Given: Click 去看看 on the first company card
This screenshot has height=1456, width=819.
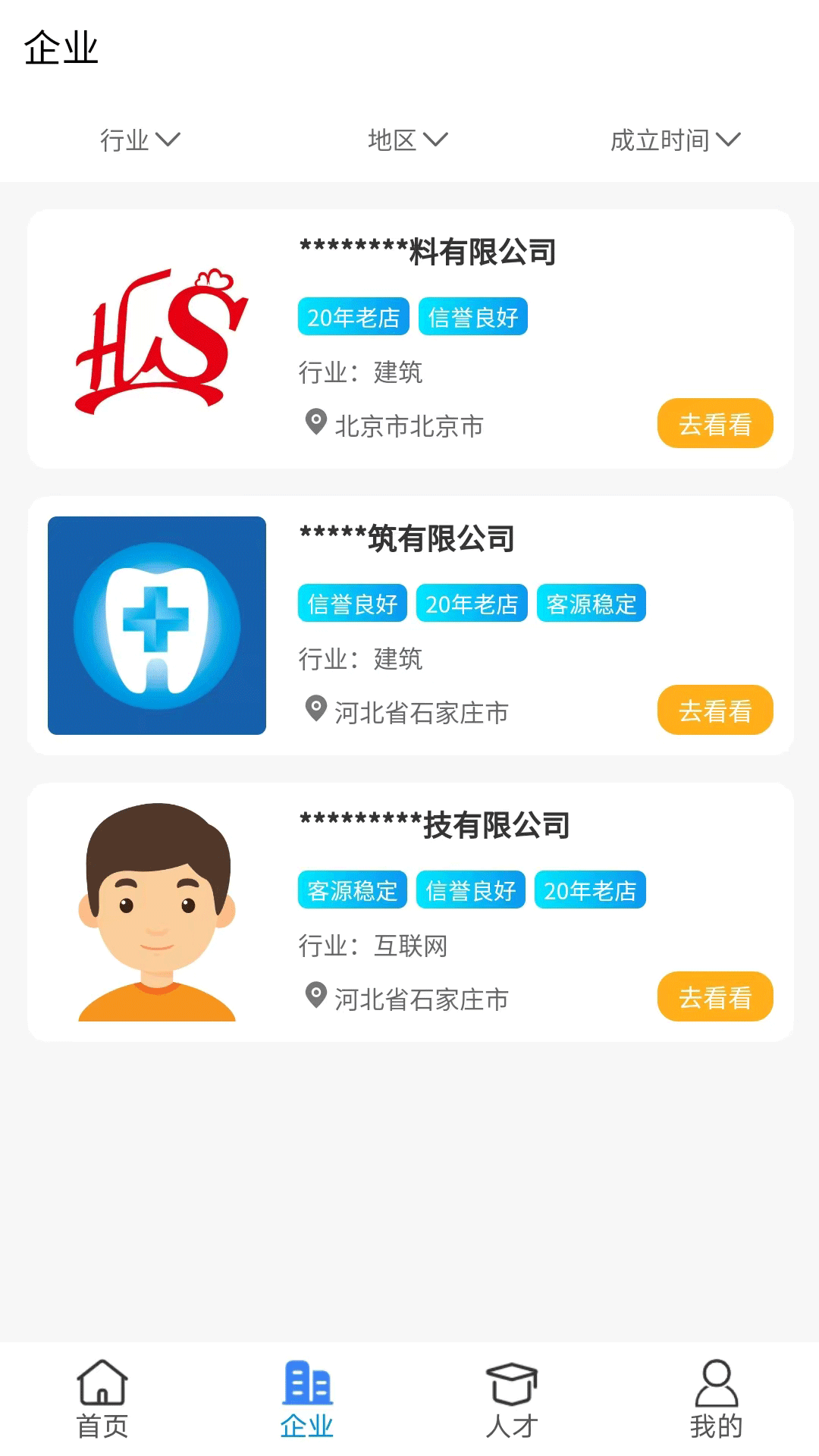Looking at the screenshot, I should pyautogui.click(x=714, y=423).
